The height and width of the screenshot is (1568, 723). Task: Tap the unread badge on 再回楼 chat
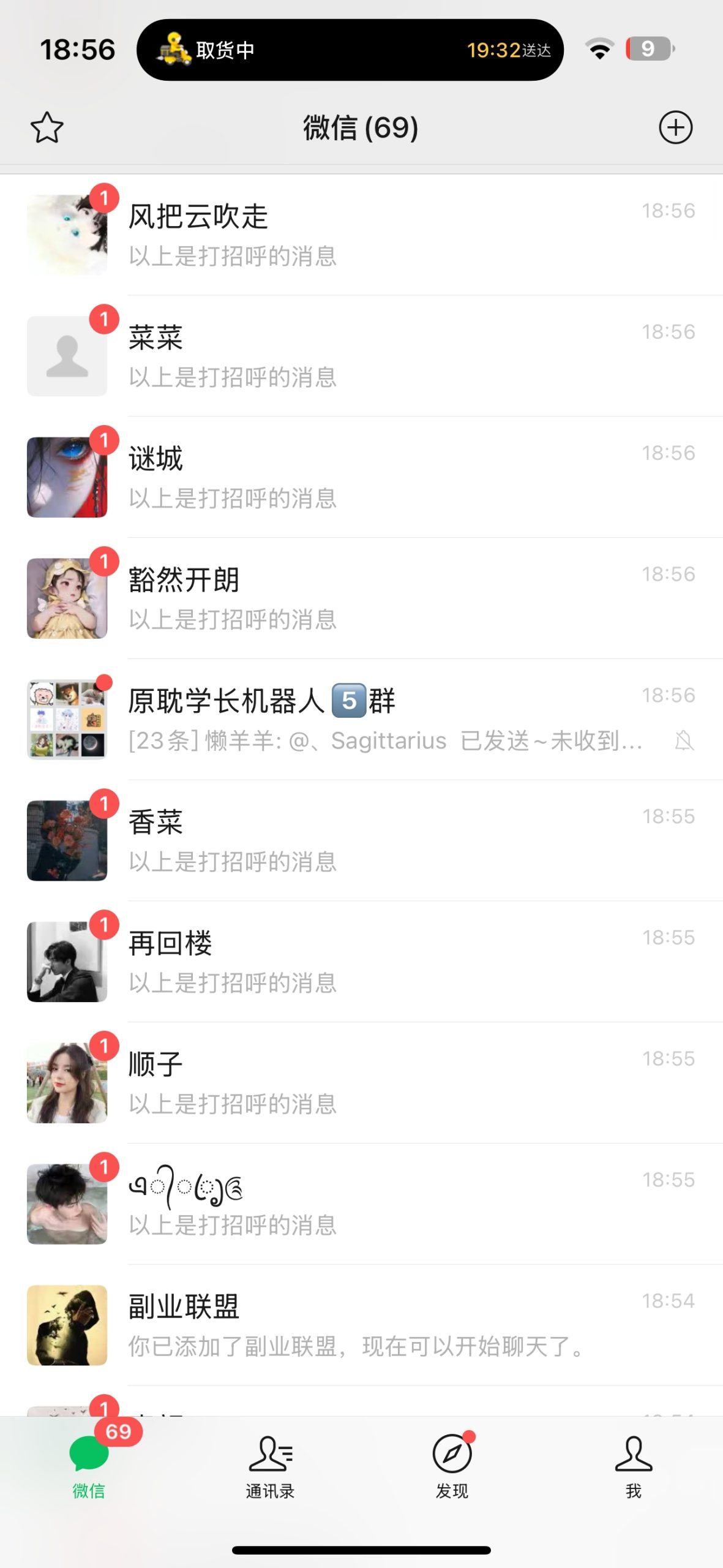105,926
